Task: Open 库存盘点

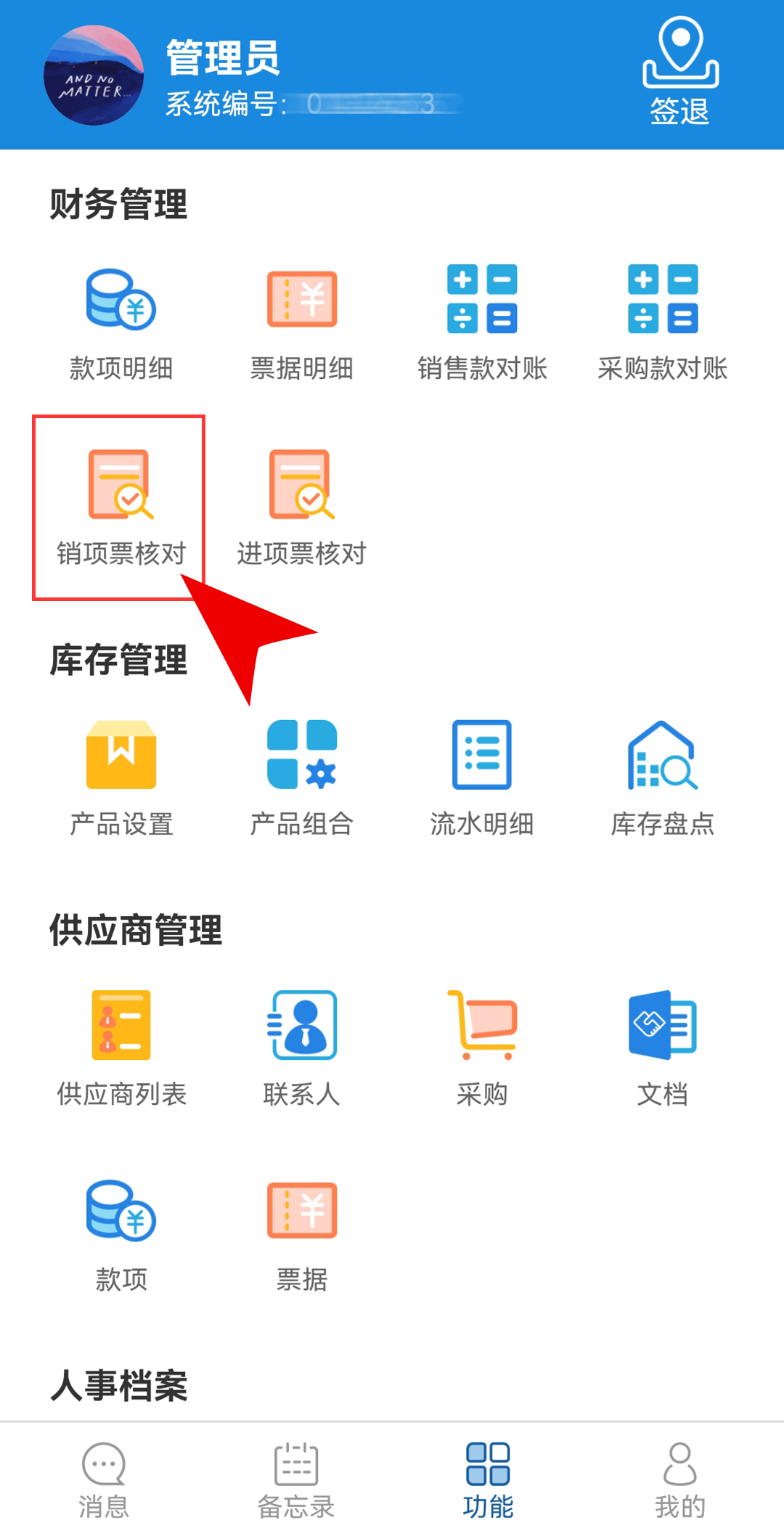Action: pos(662,778)
